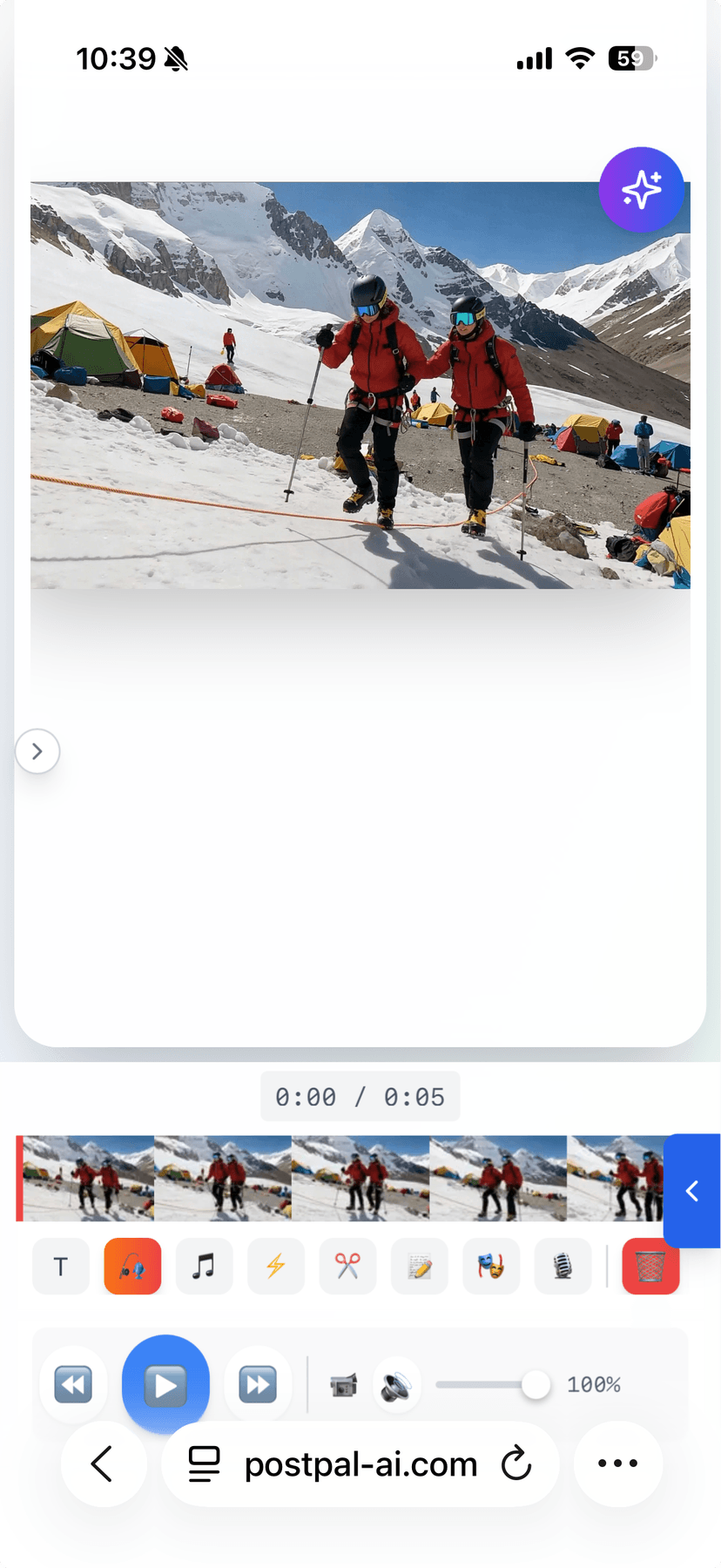The width and height of the screenshot is (721, 1568).
Task: Mute playback via the speaker icon
Action: coord(397,1383)
